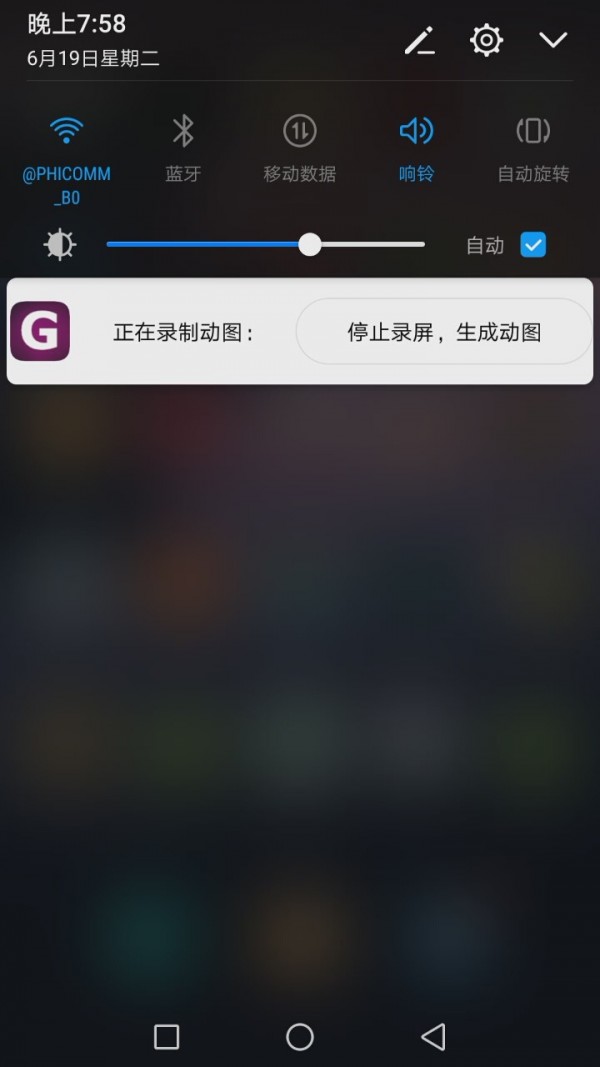Open the 正在录制动图 recording notification
Viewport: 600px width, 1067px height.
(182, 332)
